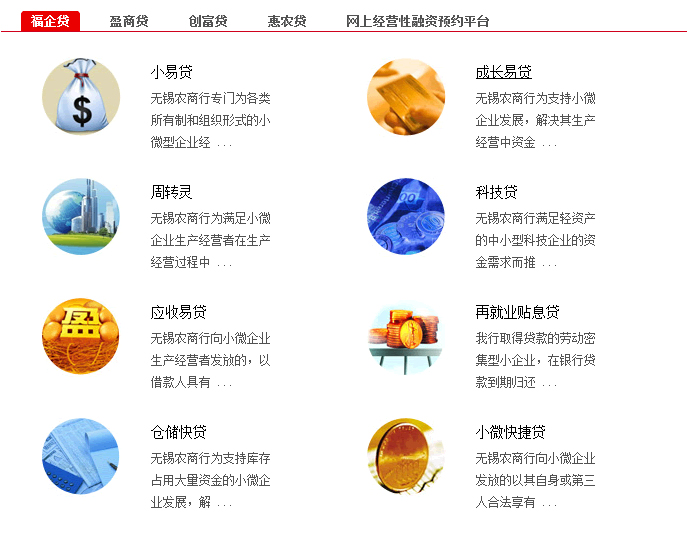The width and height of the screenshot is (687, 546).
Task: View details for 周转灵
Action: click(x=172, y=192)
